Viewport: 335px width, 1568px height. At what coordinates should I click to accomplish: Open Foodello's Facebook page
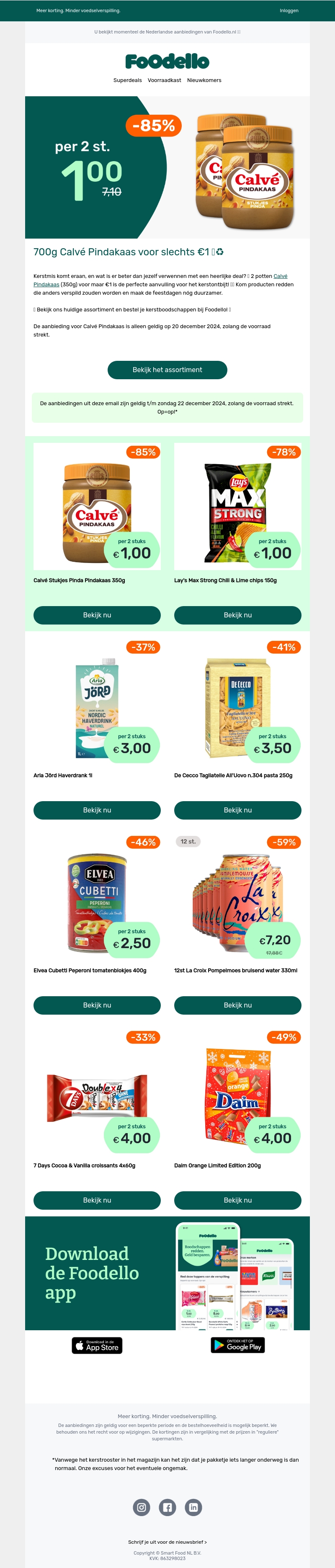tap(167, 1507)
